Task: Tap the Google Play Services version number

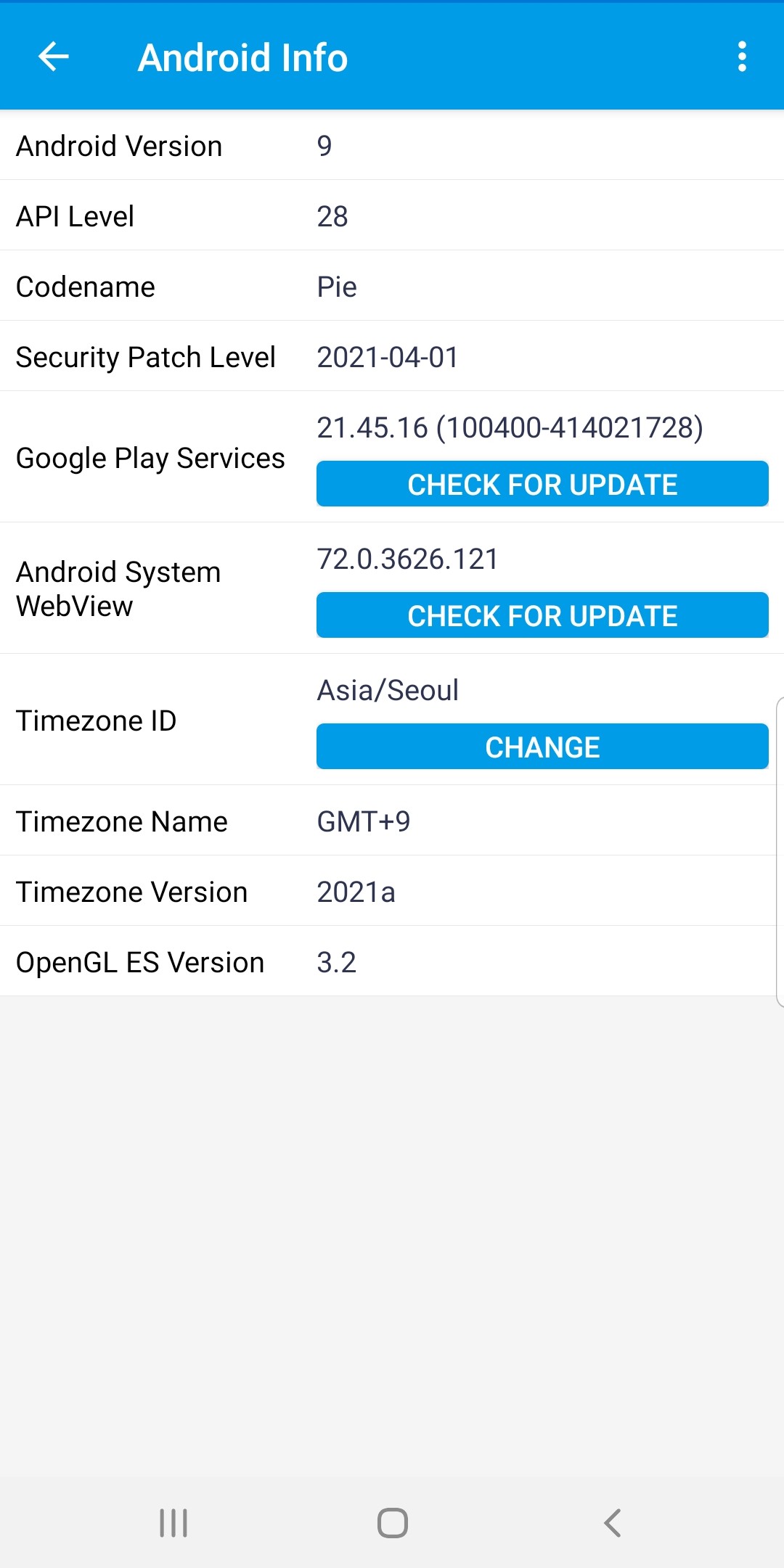Action: coord(511,428)
